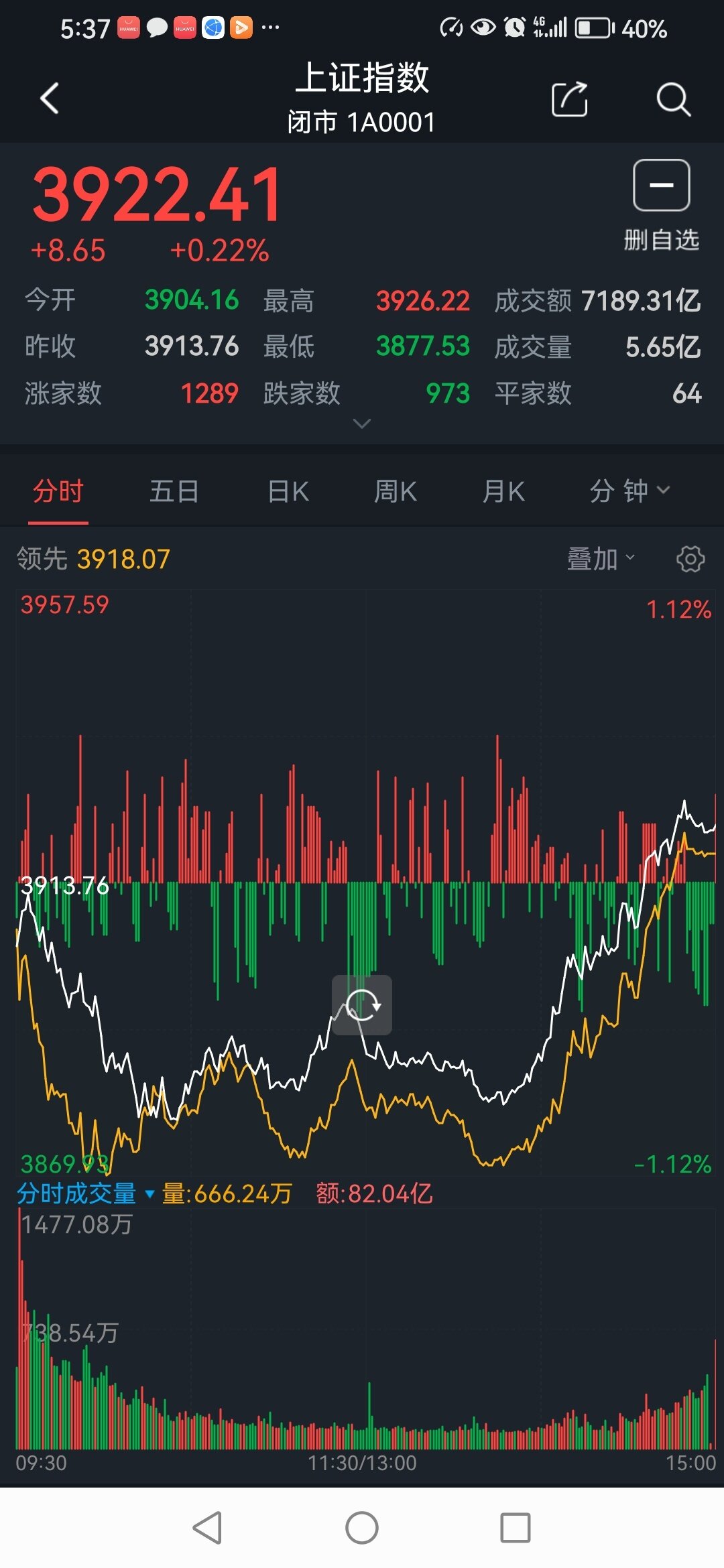Expand more index details chevron
Screen dimensions: 724x1568
pos(362,423)
